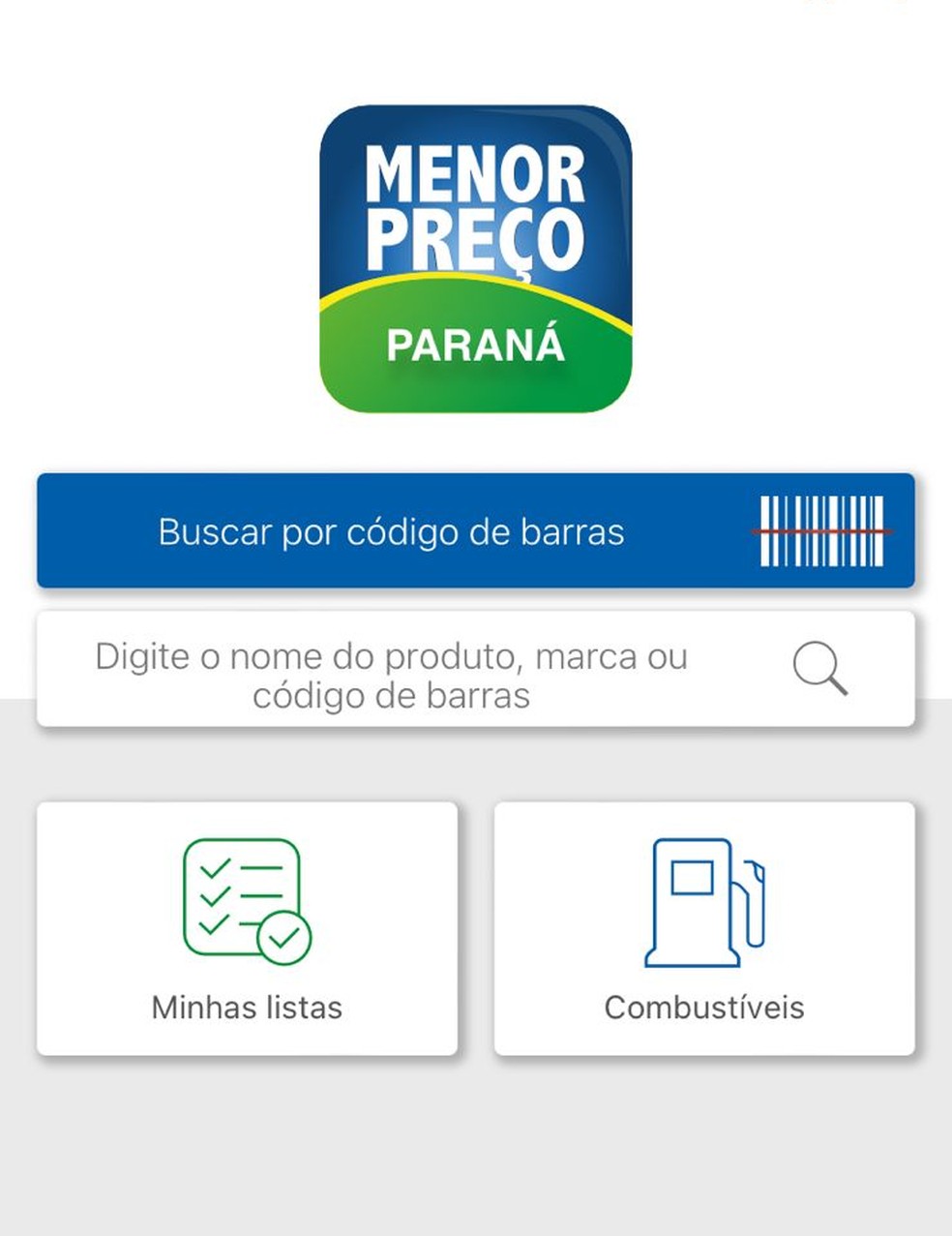The width and height of the screenshot is (952, 1236).
Task: Open the Combustíveis section
Action: 703,926
